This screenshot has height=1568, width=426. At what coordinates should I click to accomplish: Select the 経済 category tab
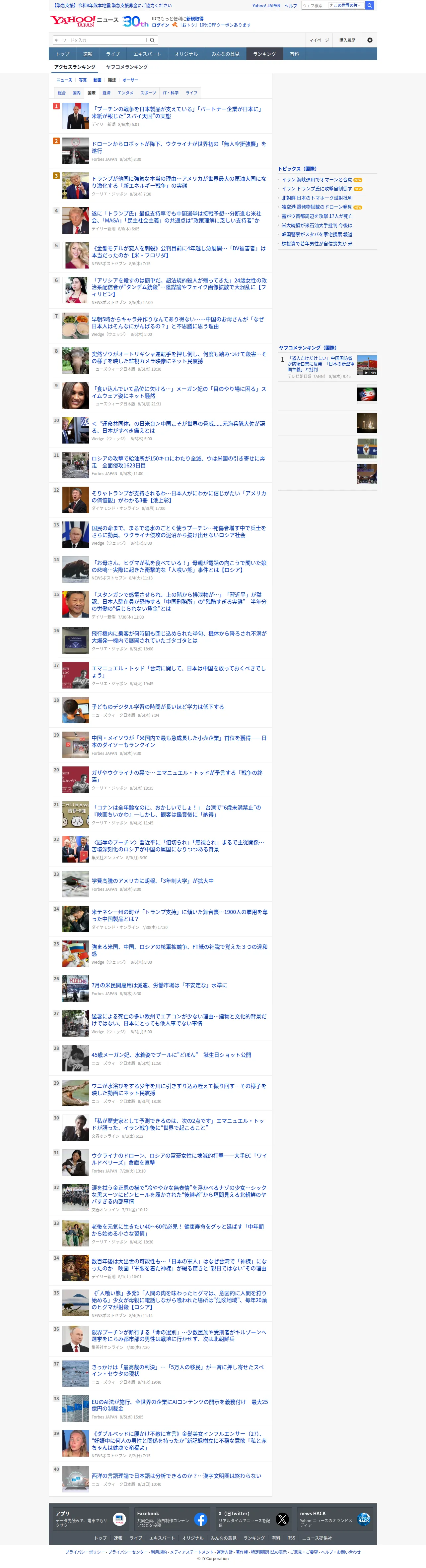tap(106, 93)
